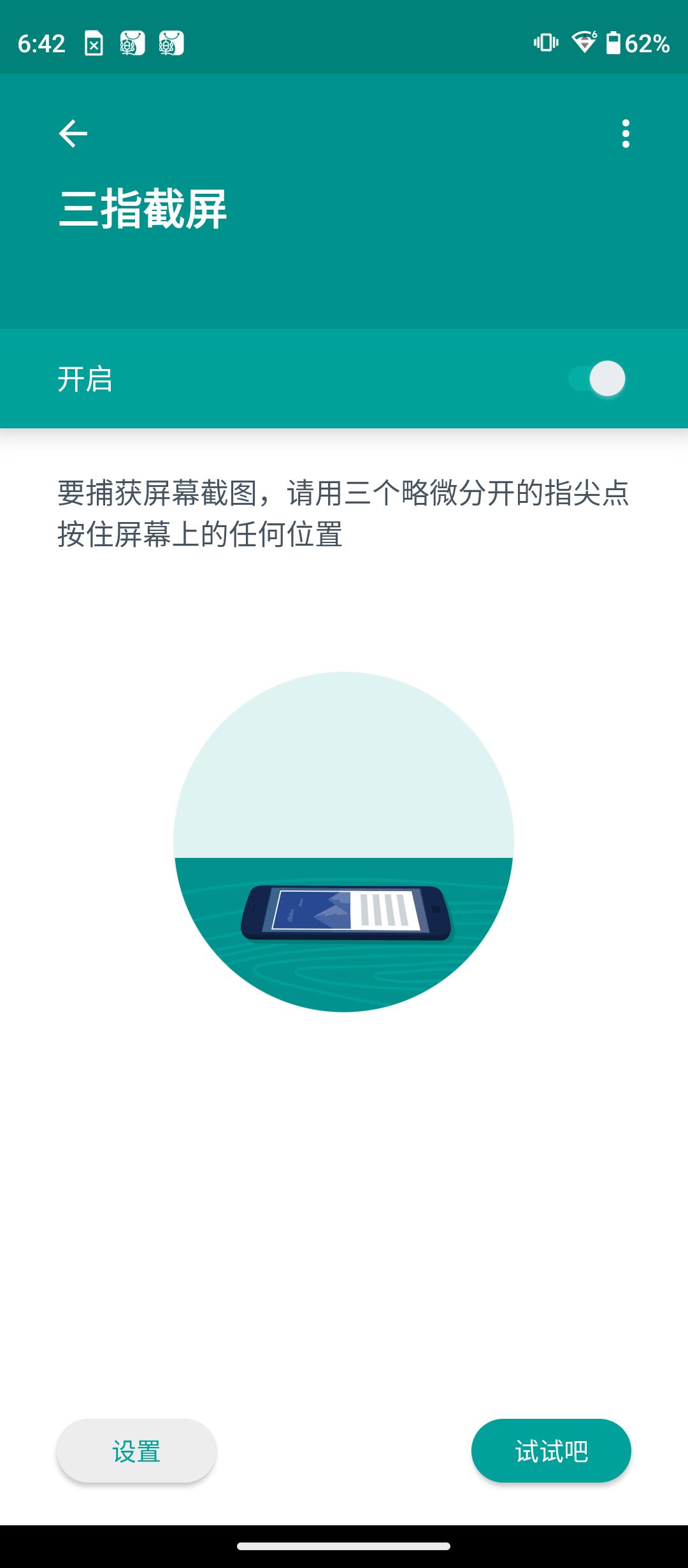Open 设置 button at the bottom

point(136,1451)
